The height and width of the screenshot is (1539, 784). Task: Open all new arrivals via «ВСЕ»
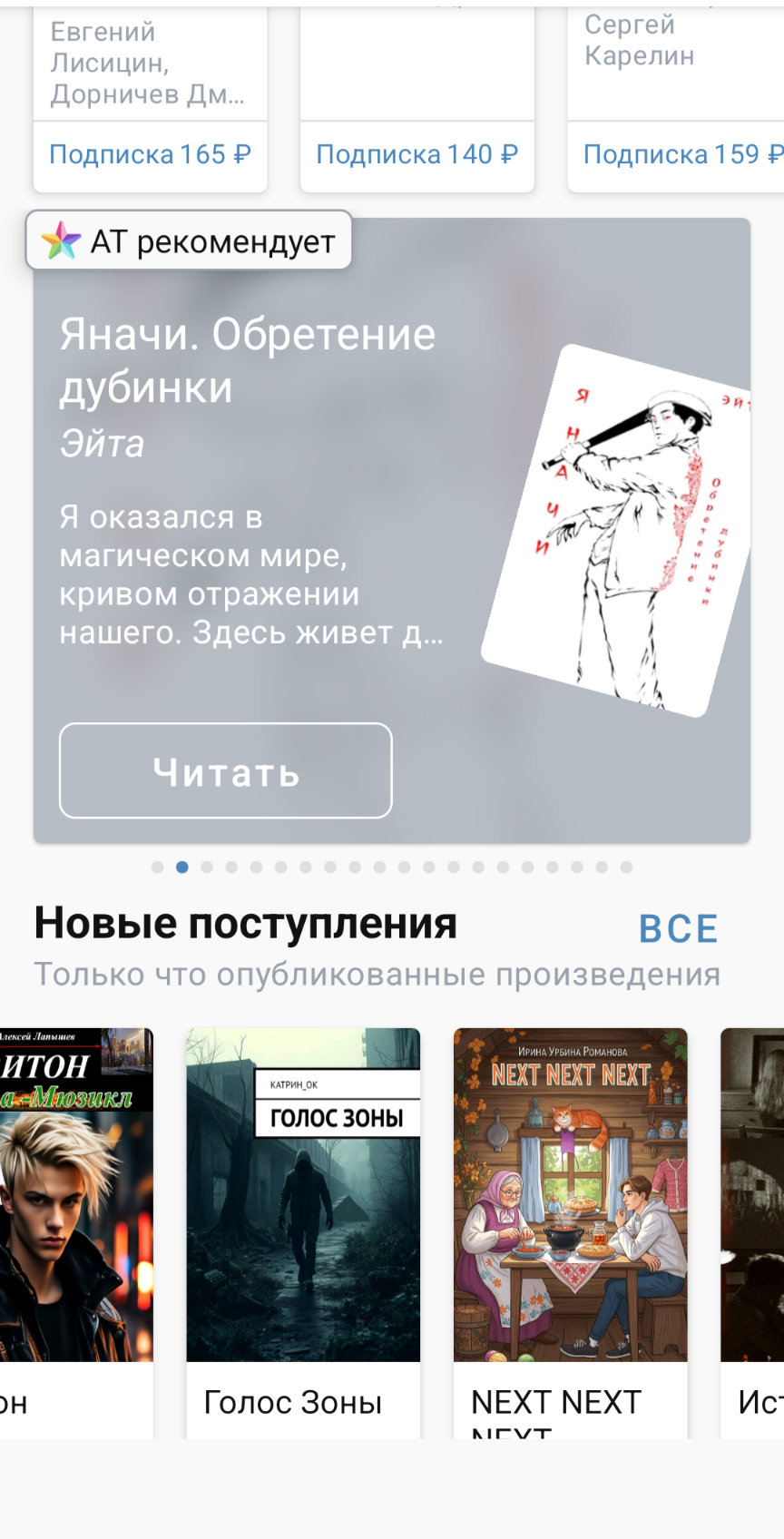[678, 929]
